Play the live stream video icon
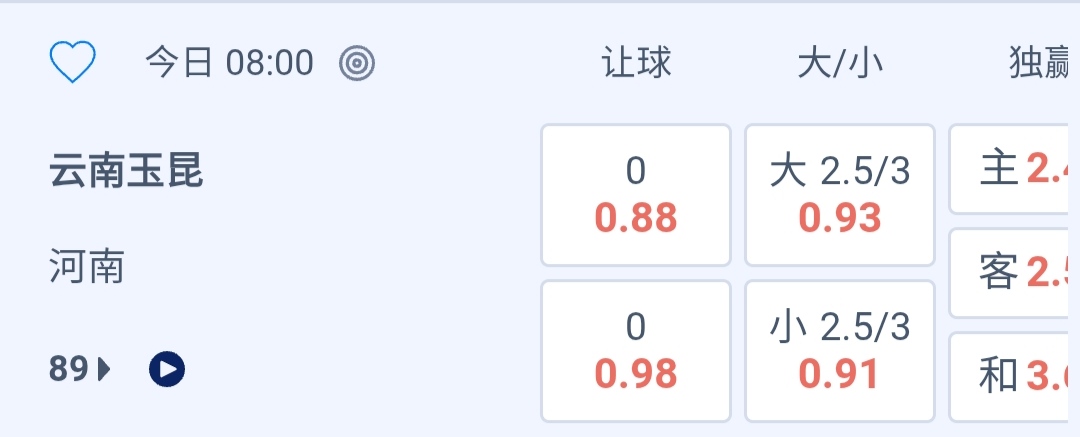The height and width of the screenshot is (437, 1080). [167, 371]
